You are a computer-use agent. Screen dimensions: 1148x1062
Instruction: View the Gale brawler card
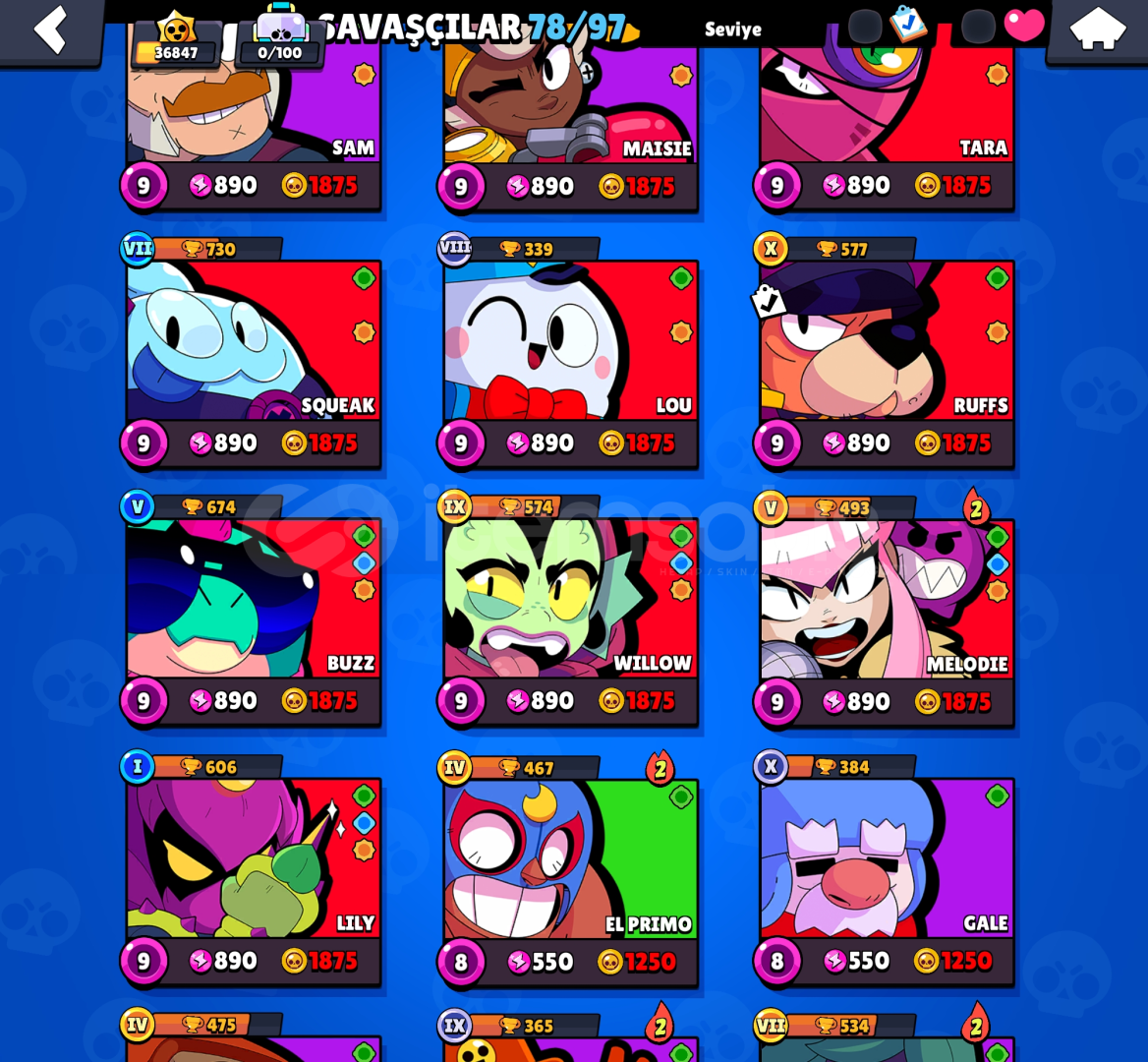(x=887, y=860)
